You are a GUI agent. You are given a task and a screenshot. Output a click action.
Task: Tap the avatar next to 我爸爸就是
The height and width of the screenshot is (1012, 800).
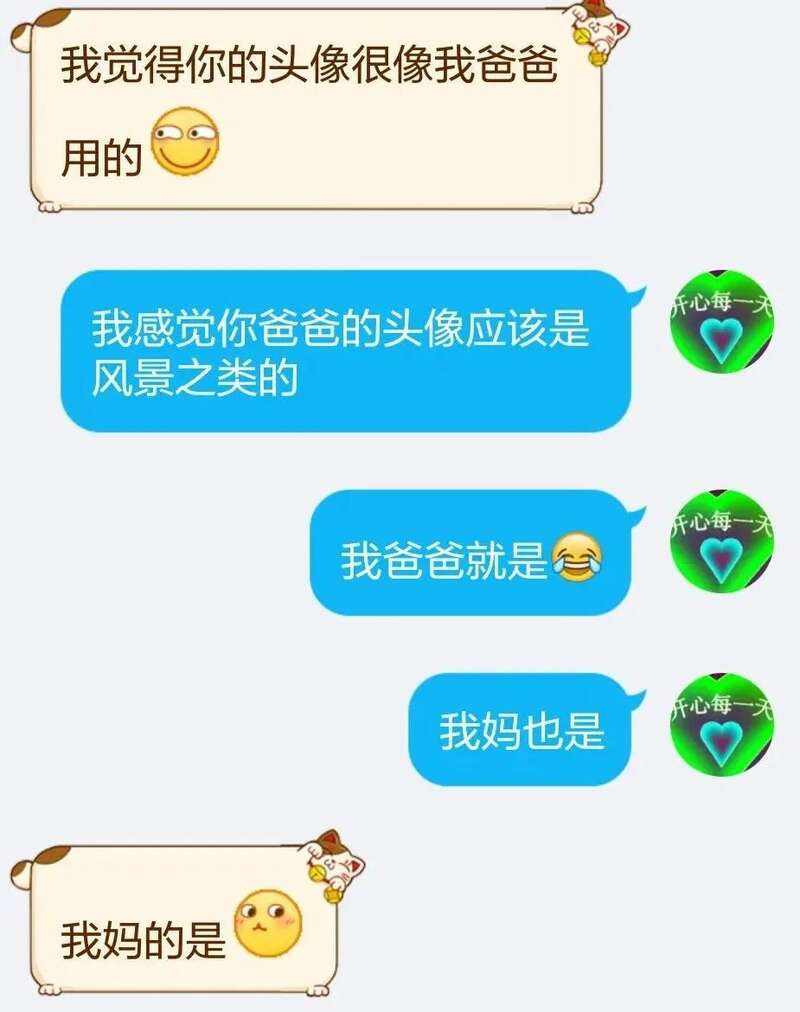[x=721, y=541]
